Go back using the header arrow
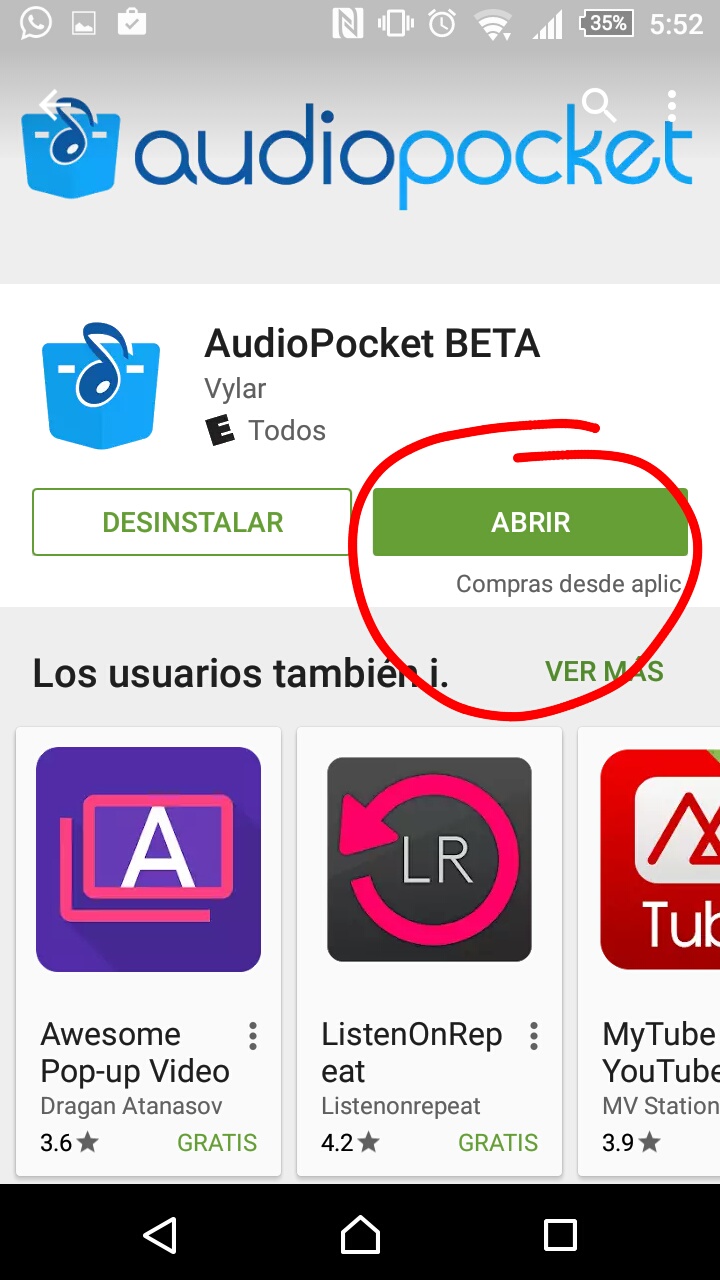 pyautogui.click(x=56, y=104)
